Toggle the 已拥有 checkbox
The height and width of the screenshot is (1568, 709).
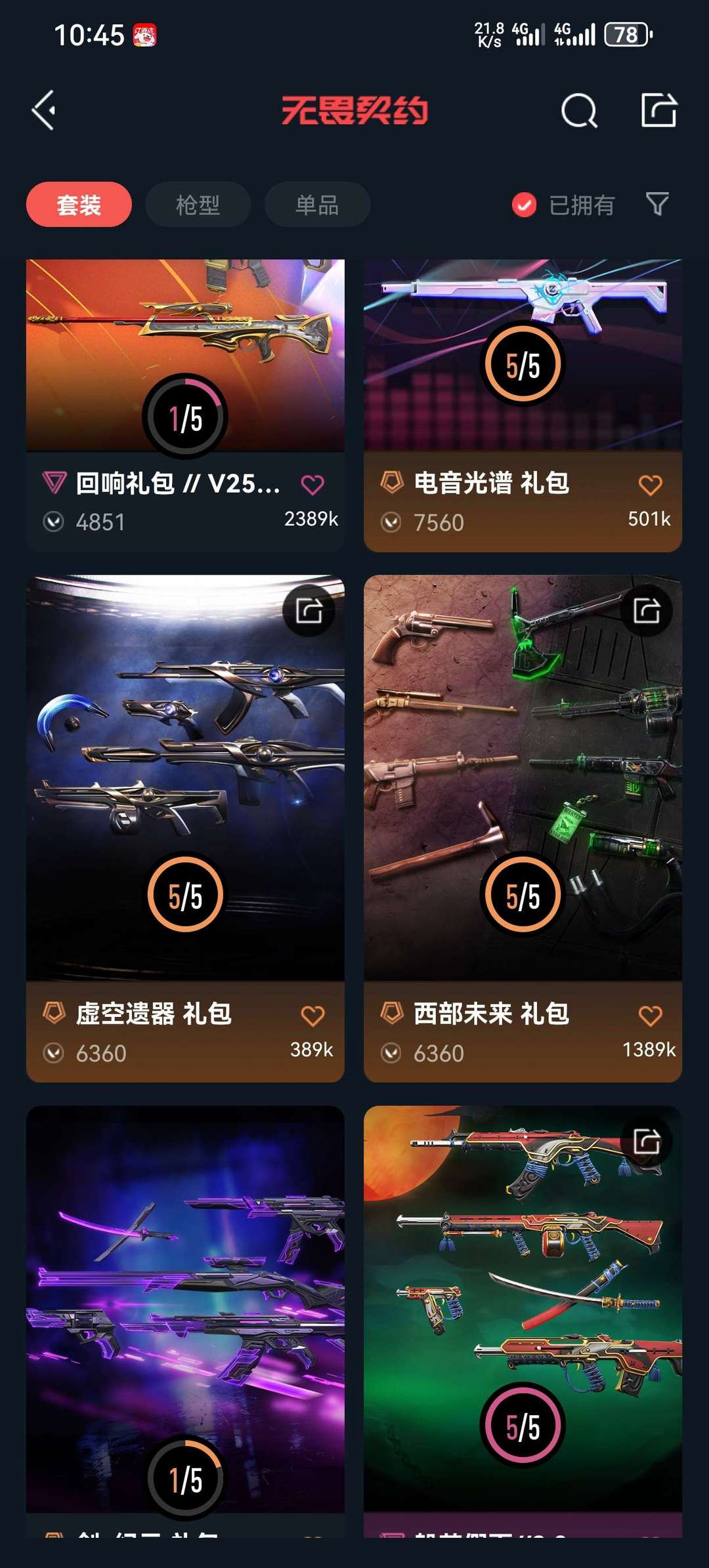click(x=524, y=205)
